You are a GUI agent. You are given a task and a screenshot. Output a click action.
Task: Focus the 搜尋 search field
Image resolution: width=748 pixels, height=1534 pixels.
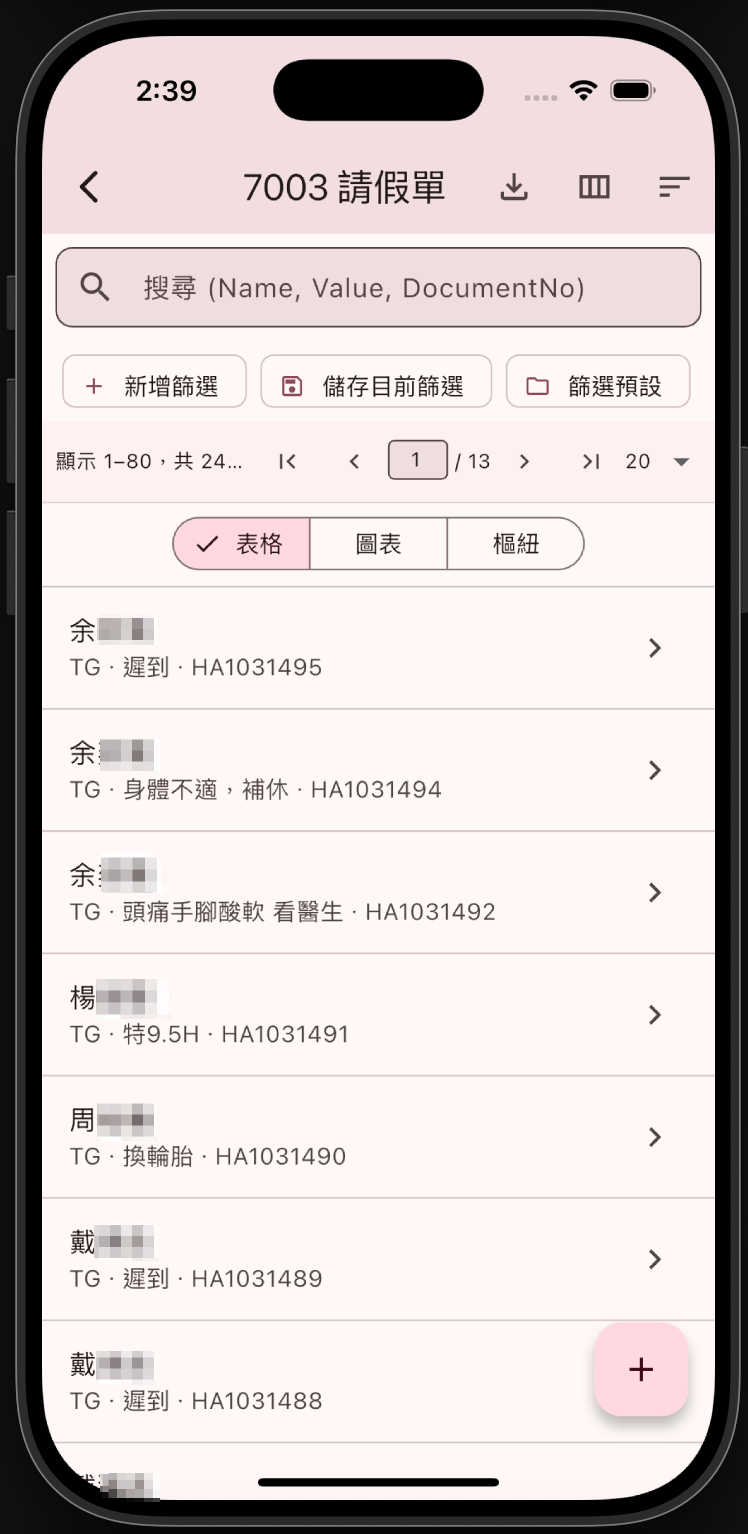(x=378, y=288)
